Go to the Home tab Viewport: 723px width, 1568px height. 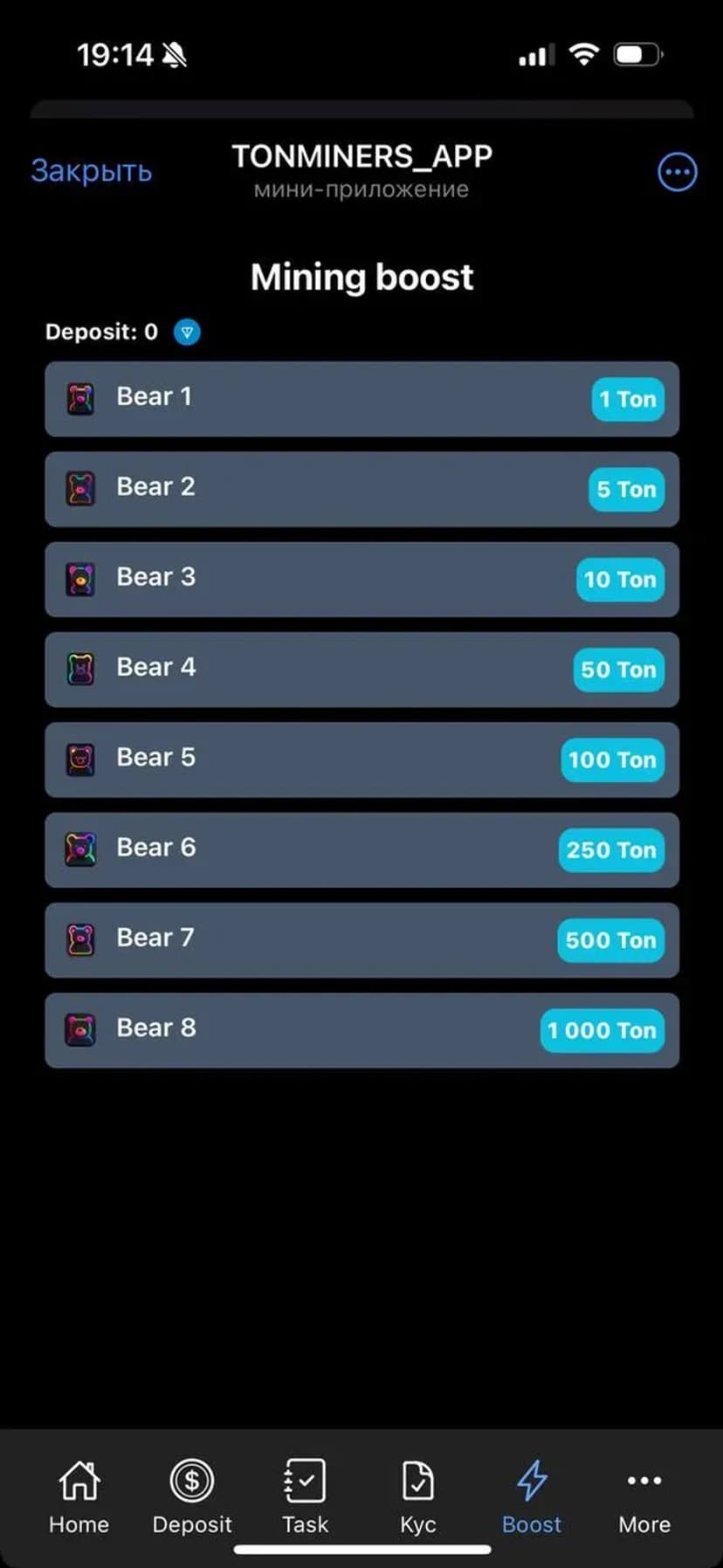(79, 1496)
